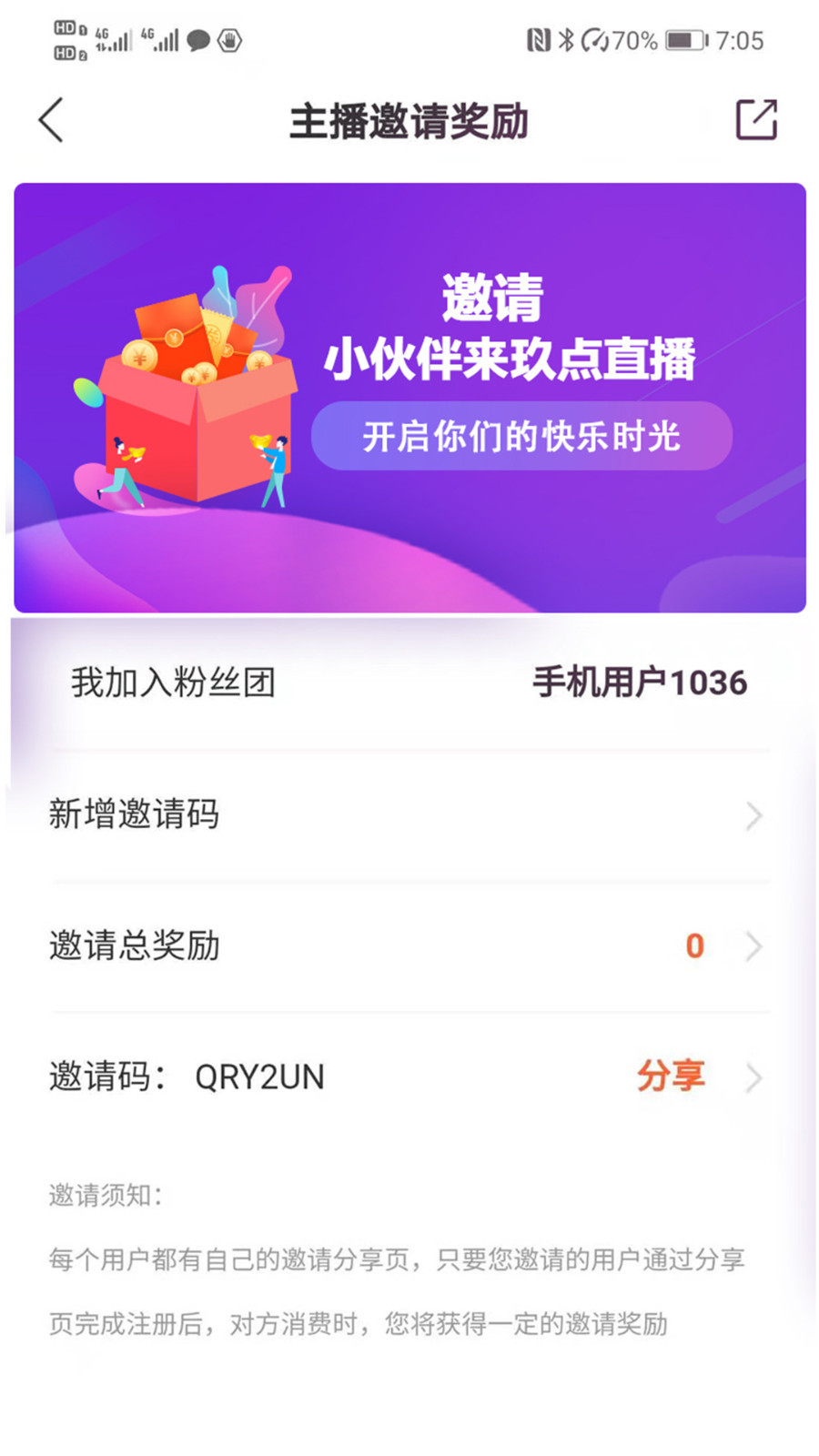View 邀请总奖励 details

409,946
